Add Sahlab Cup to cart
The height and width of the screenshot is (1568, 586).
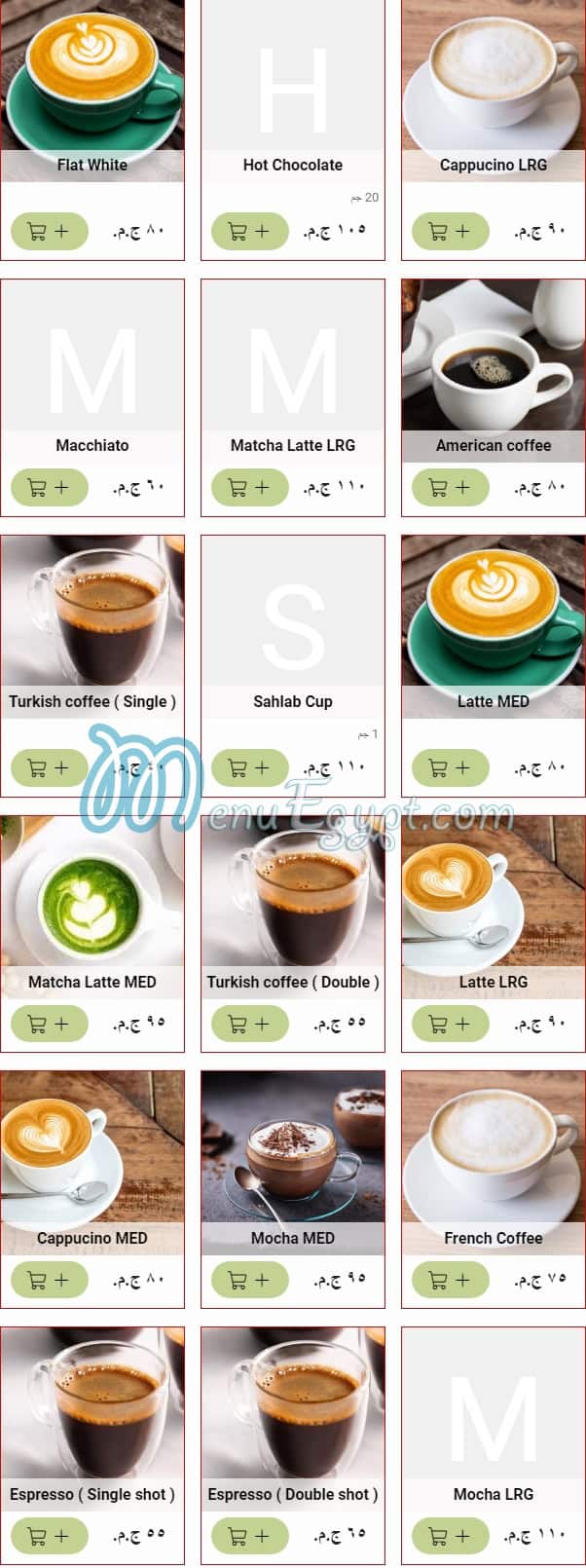click(x=250, y=768)
